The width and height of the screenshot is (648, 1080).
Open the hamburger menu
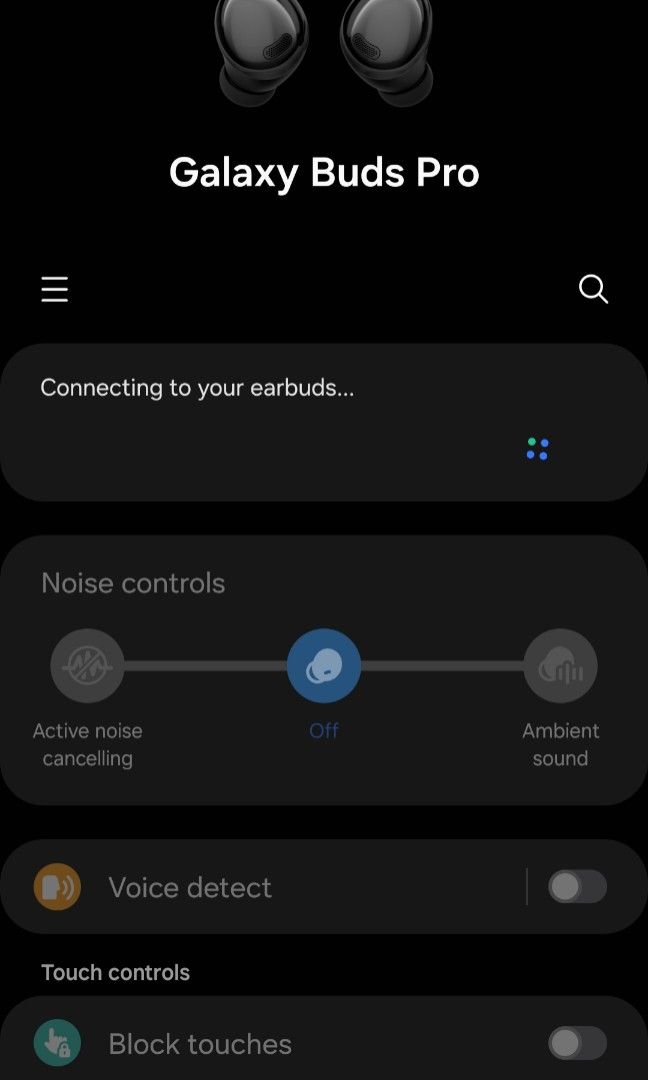click(x=54, y=289)
